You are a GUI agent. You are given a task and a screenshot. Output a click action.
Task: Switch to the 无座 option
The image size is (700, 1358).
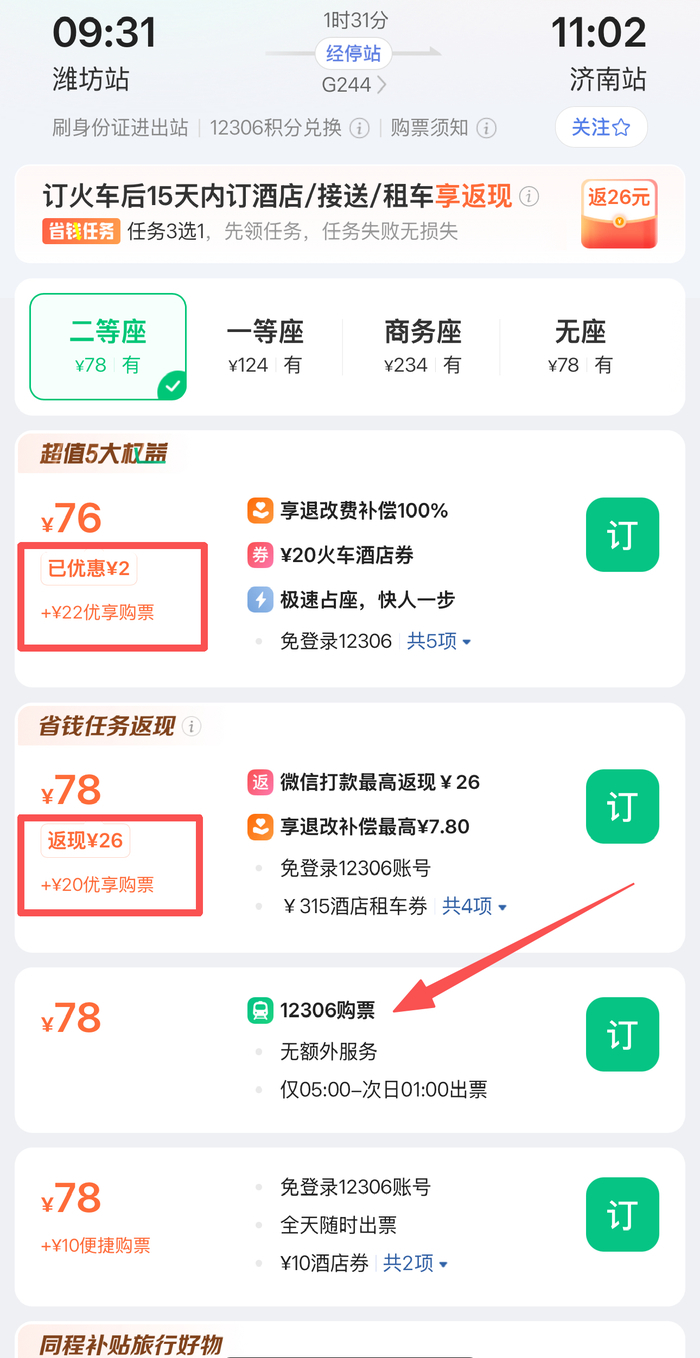click(580, 346)
